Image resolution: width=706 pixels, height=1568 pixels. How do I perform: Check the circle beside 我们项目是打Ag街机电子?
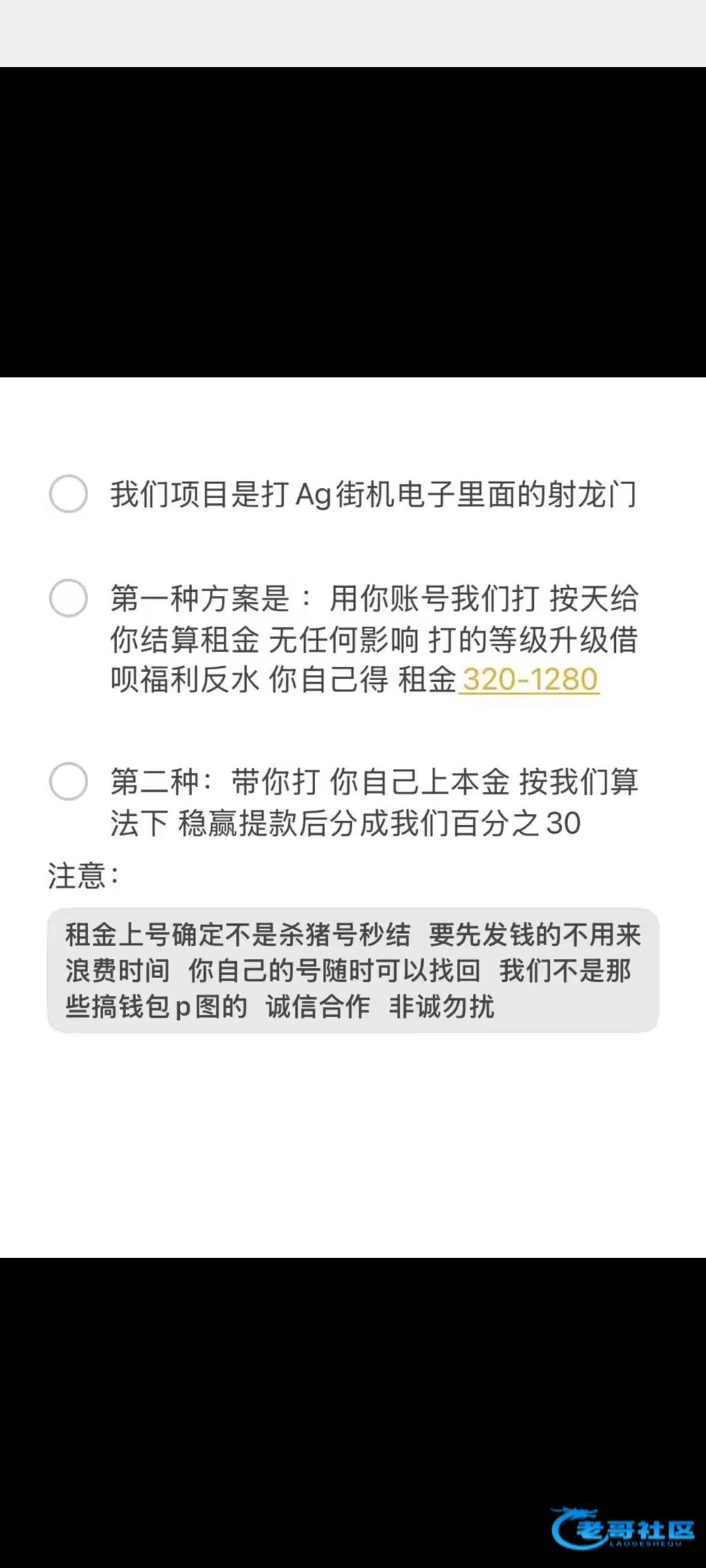69,494
